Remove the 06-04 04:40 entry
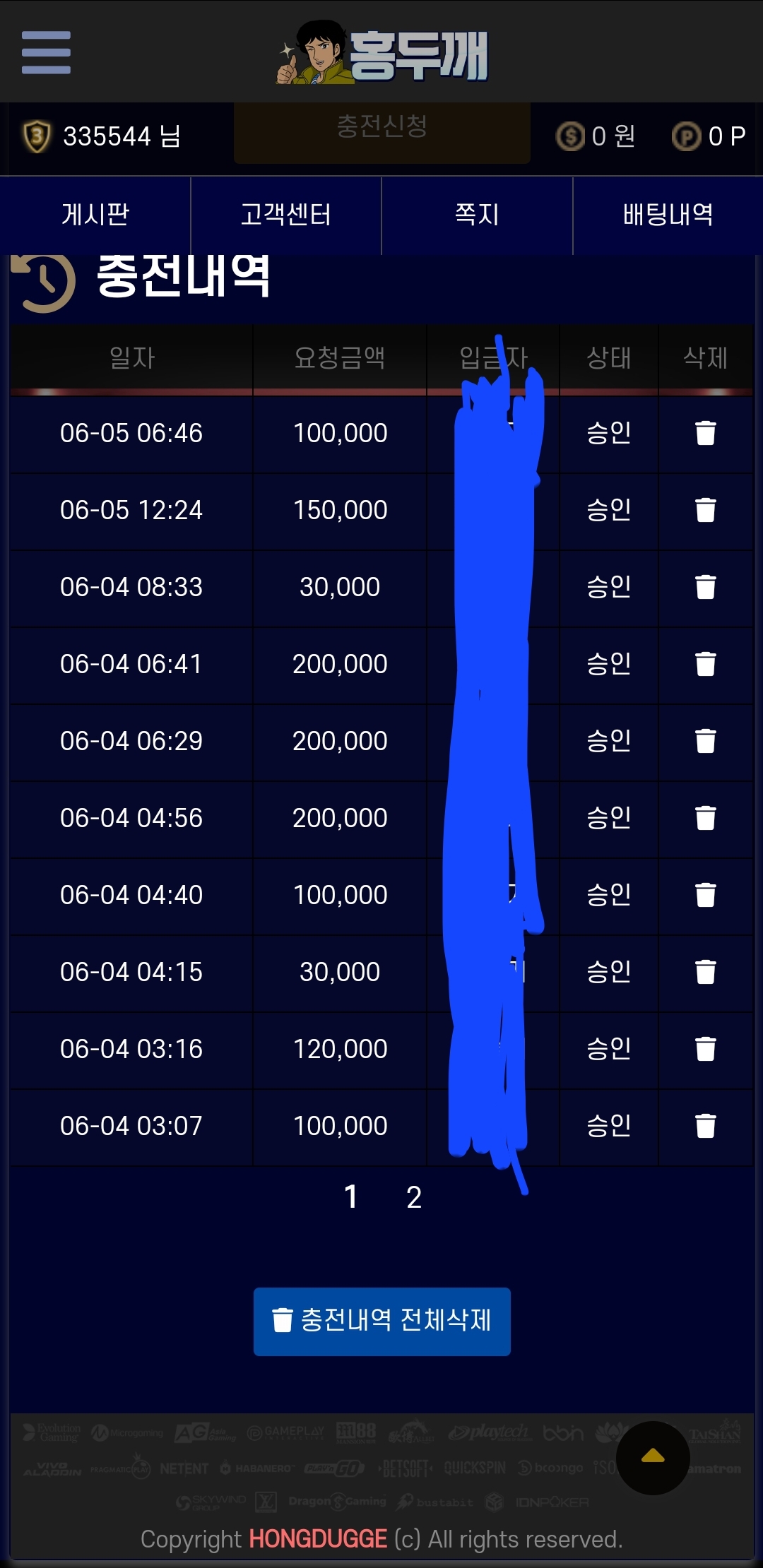763x1568 pixels. point(706,895)
